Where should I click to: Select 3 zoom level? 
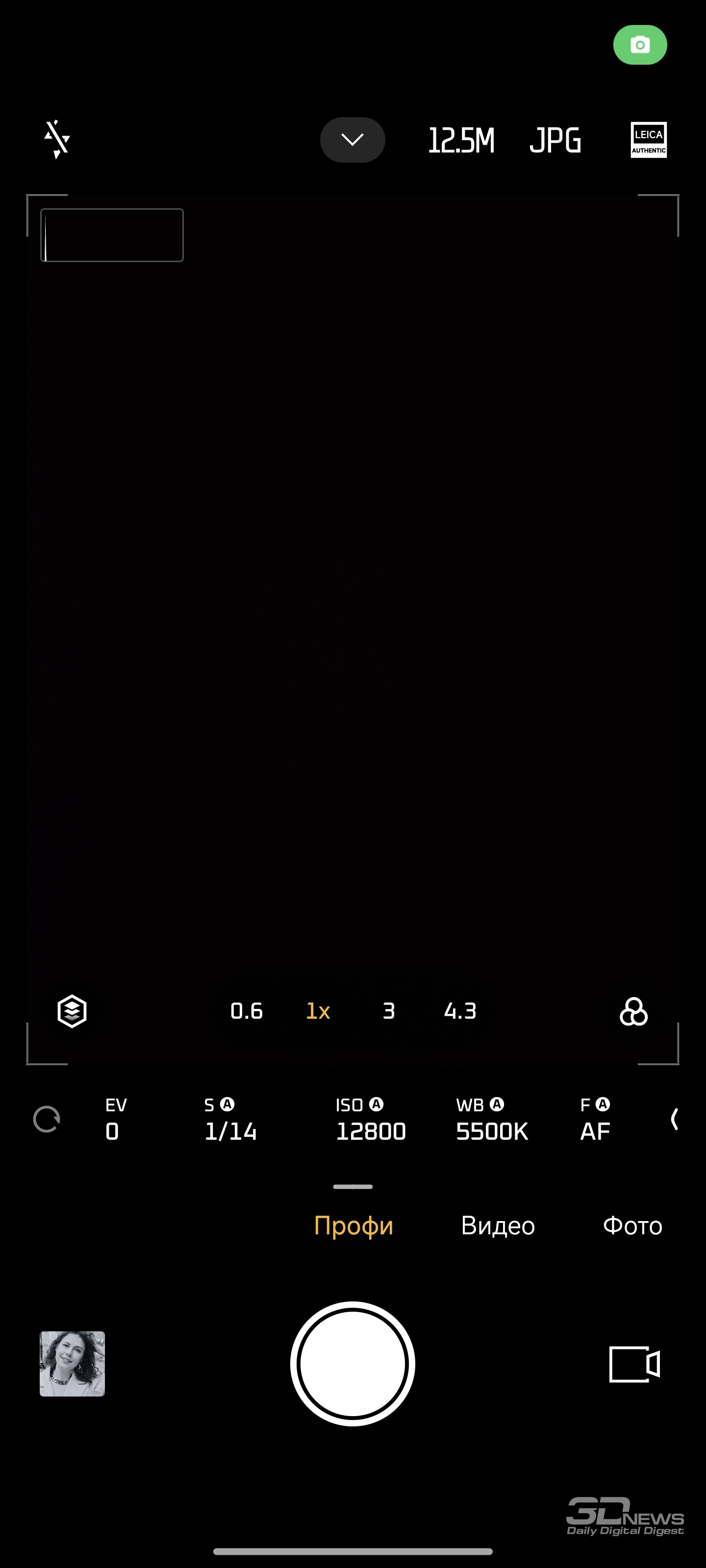pos(389,1010)
